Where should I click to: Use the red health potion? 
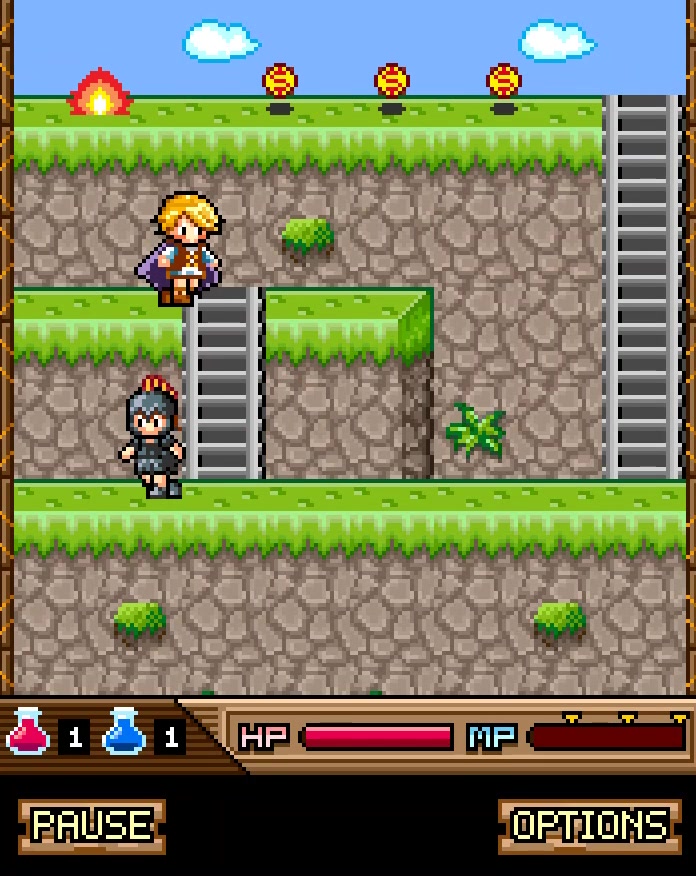pos(27,732)
